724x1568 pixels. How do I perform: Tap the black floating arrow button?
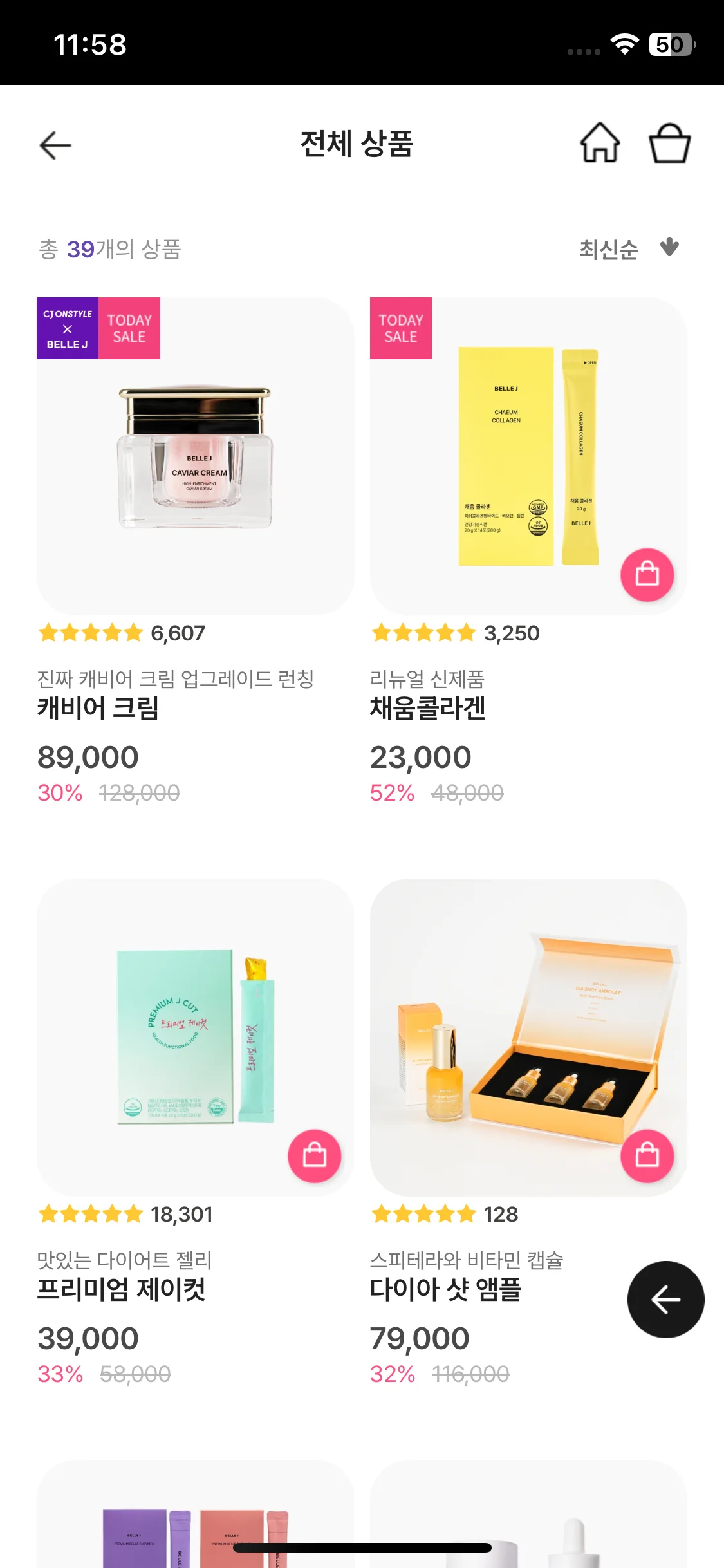(665, 1300)
